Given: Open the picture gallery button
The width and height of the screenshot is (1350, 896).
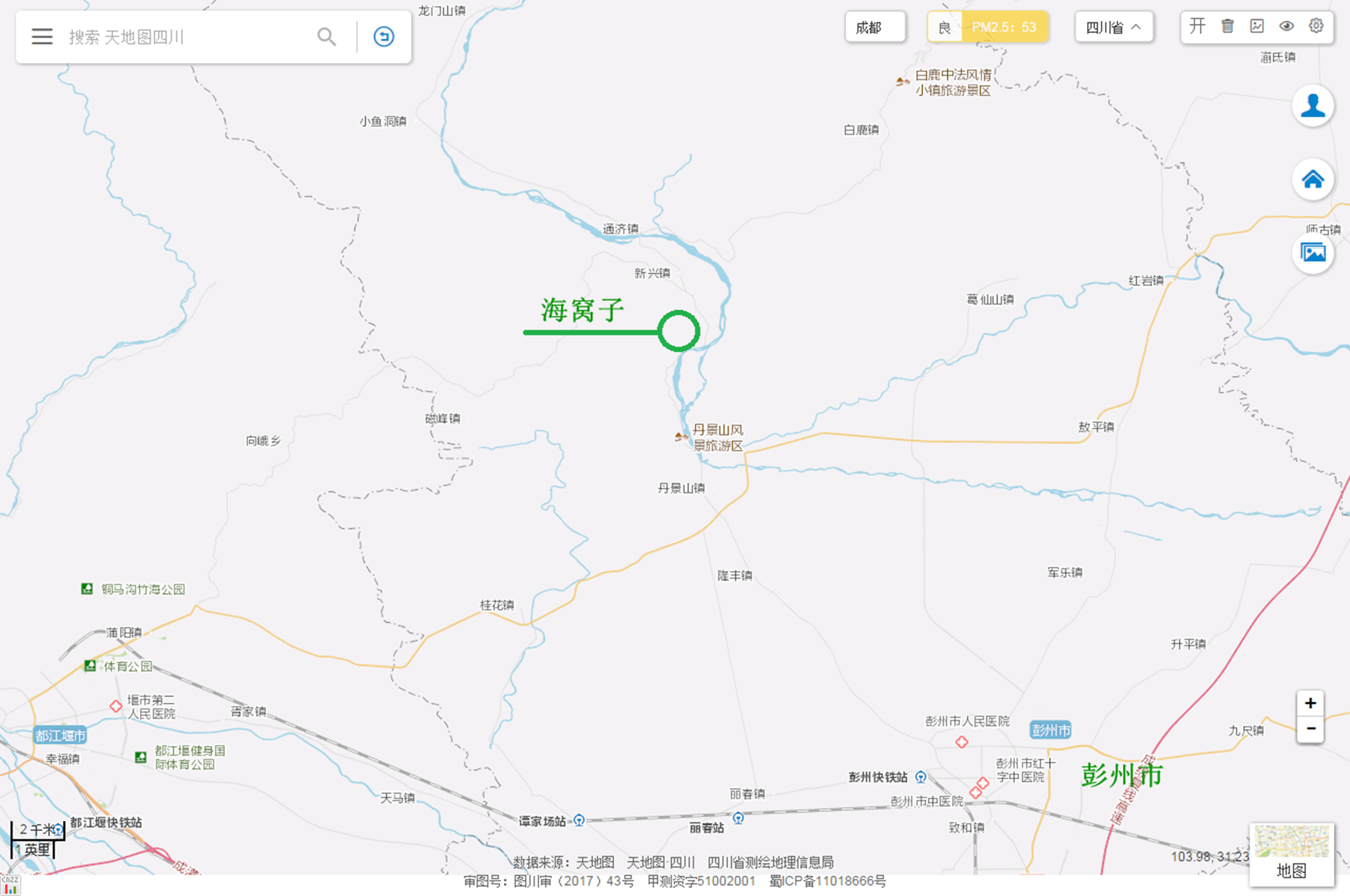Looking at the screenshot, I should (1313, 253).
